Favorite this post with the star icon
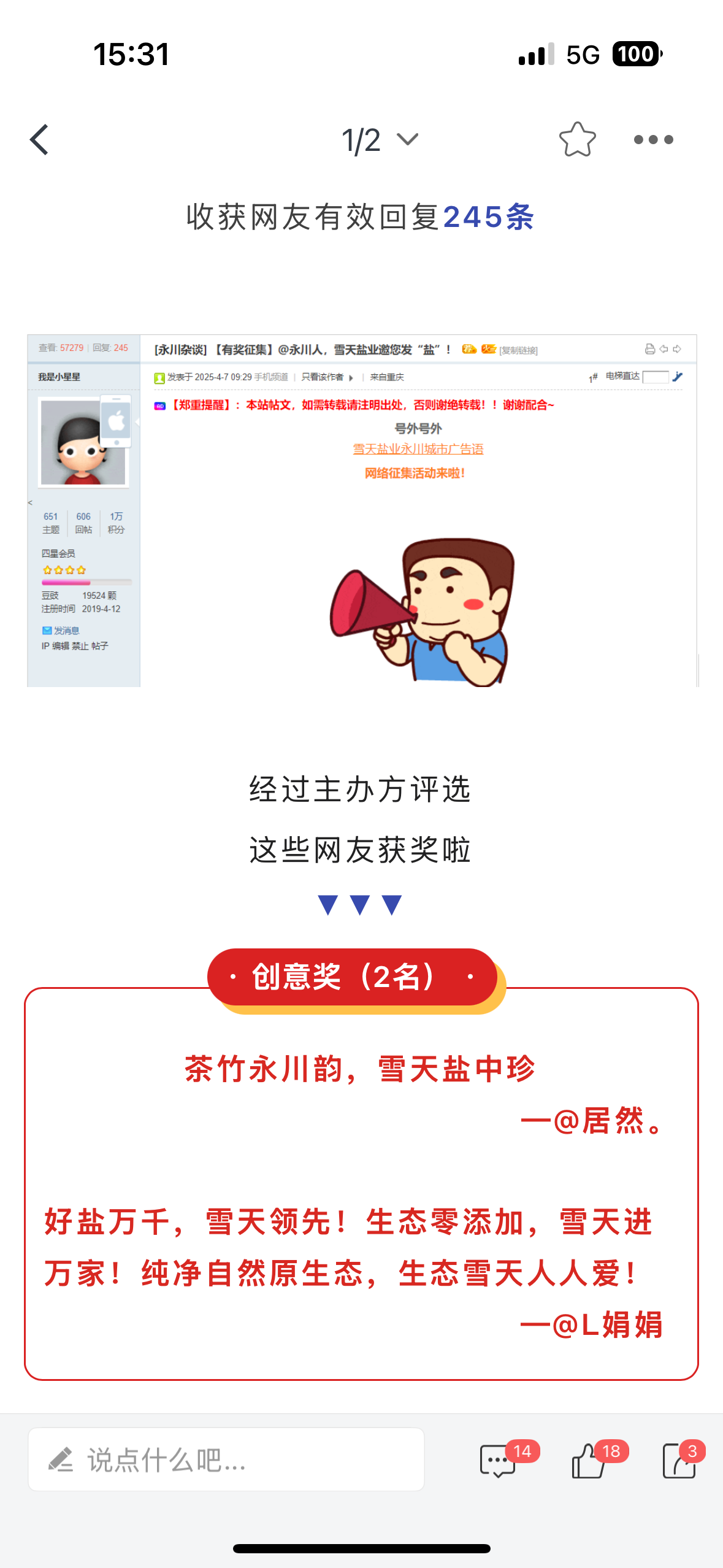723x1568 pixels. tap(577, 140)
